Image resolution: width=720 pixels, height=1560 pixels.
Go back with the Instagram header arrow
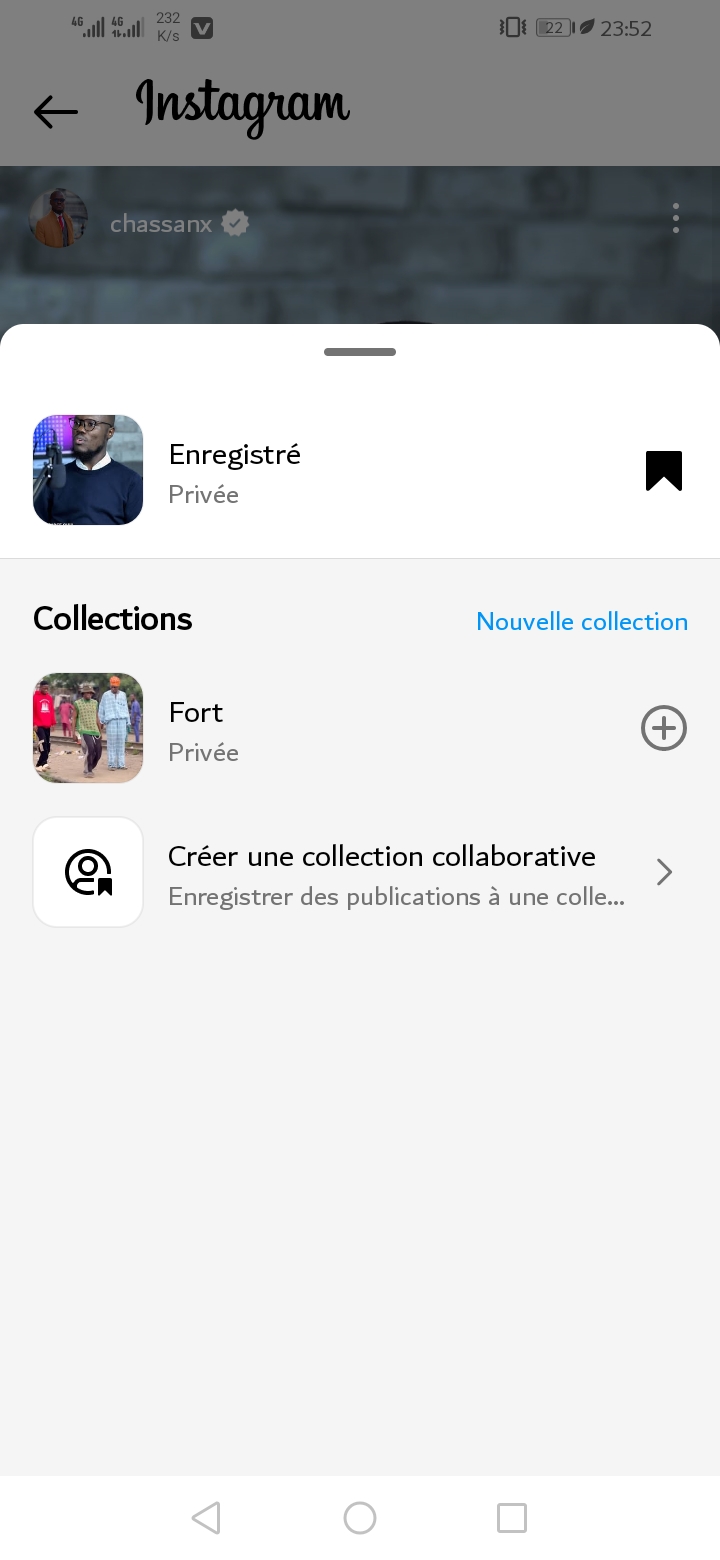click(56, 112)
